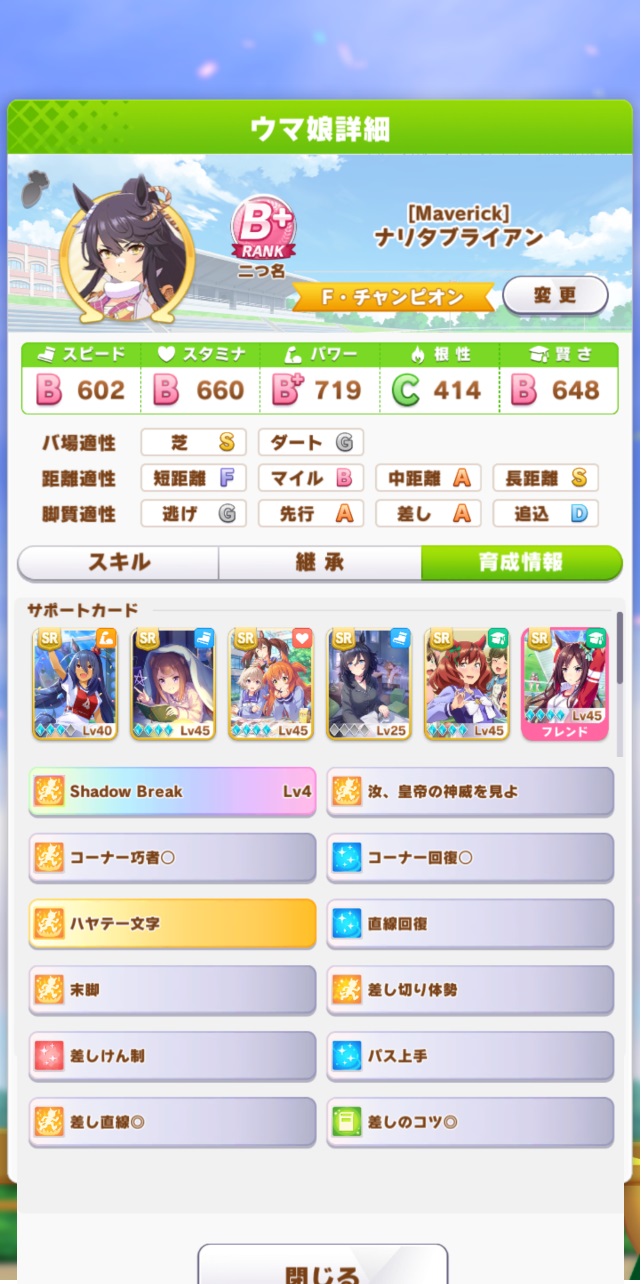Switch to the スキル tab
Viewport: 642px width, 1284px height.
pyautogui.click(x=119, y=563)
